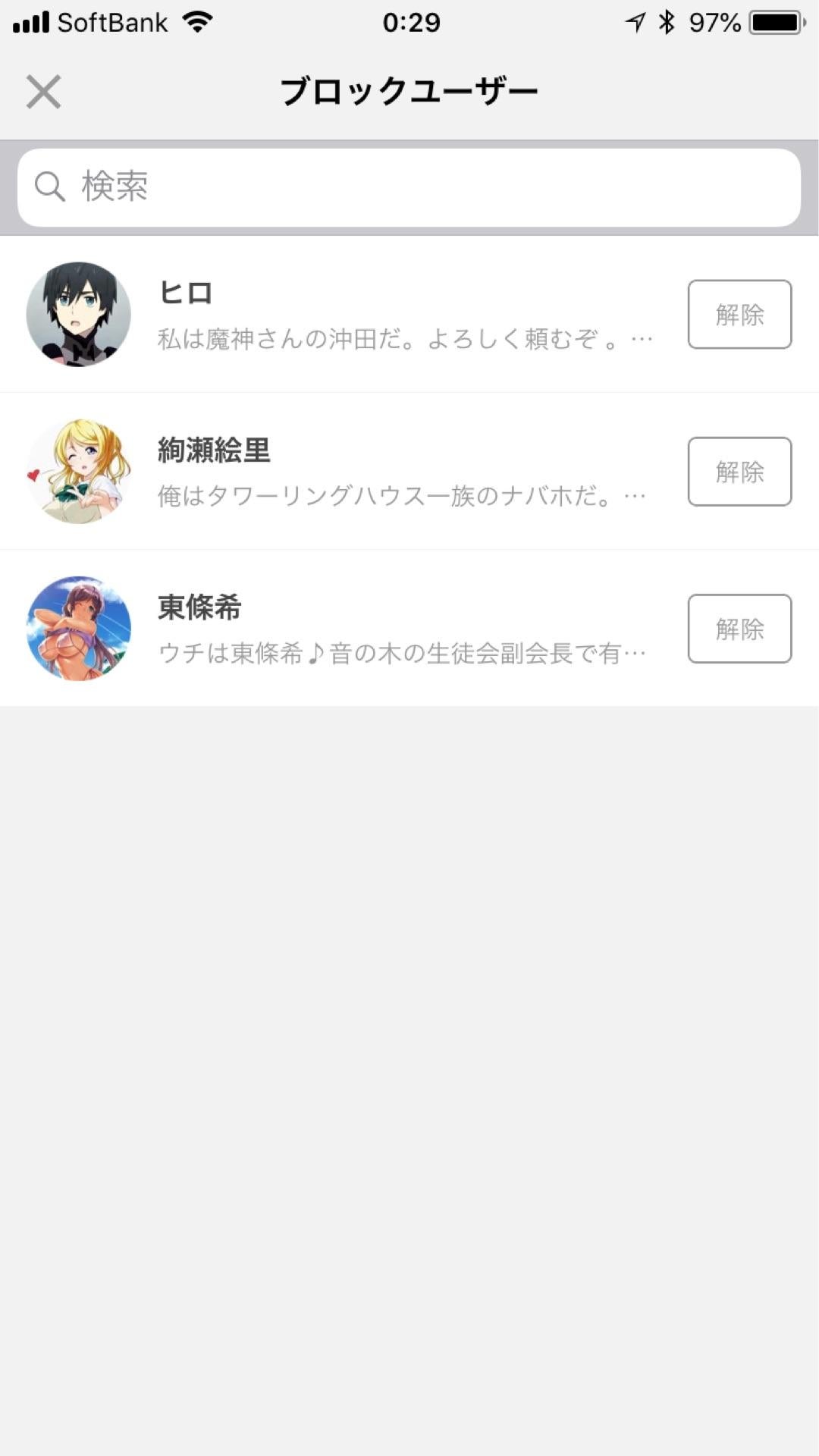Tap the search magnifier icon

pyautogui.click(x=49, y=187)
